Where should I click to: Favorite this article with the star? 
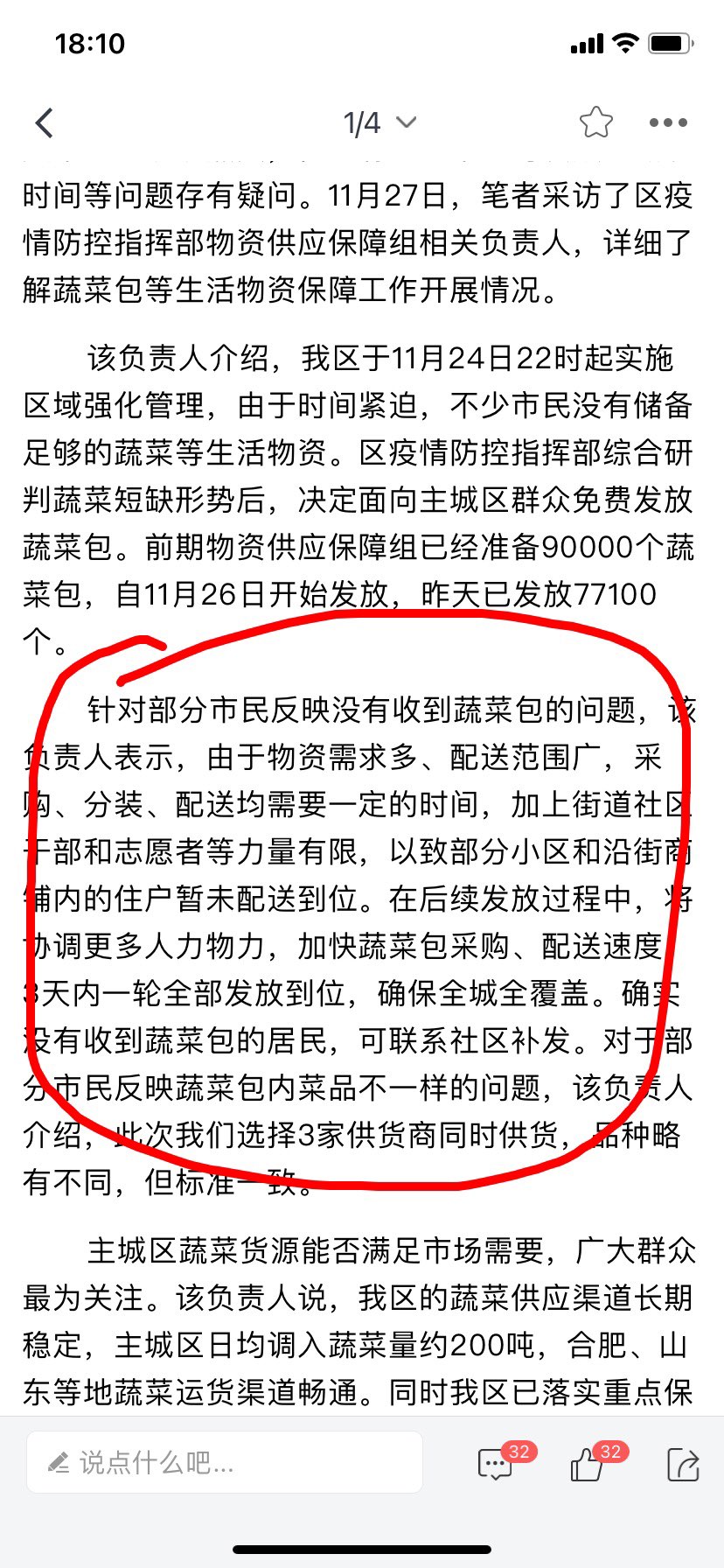pos(595,123)
